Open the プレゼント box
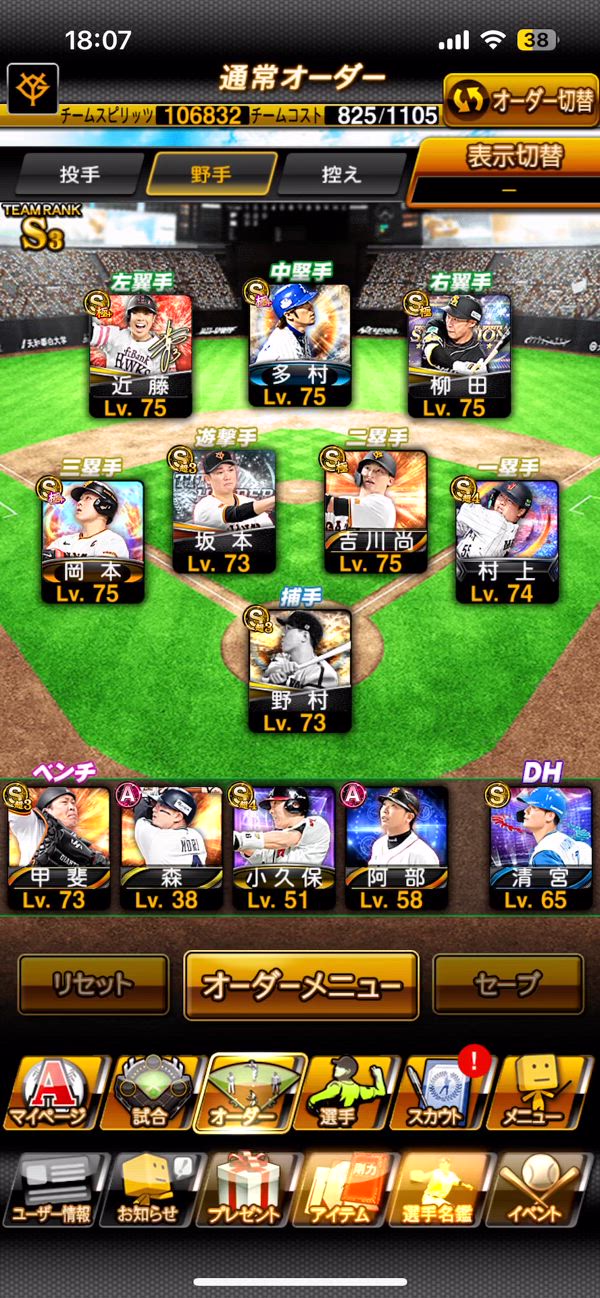The width and height of the screenshot is (600, 1298). pyautogui.click(x=245, y=1190)
